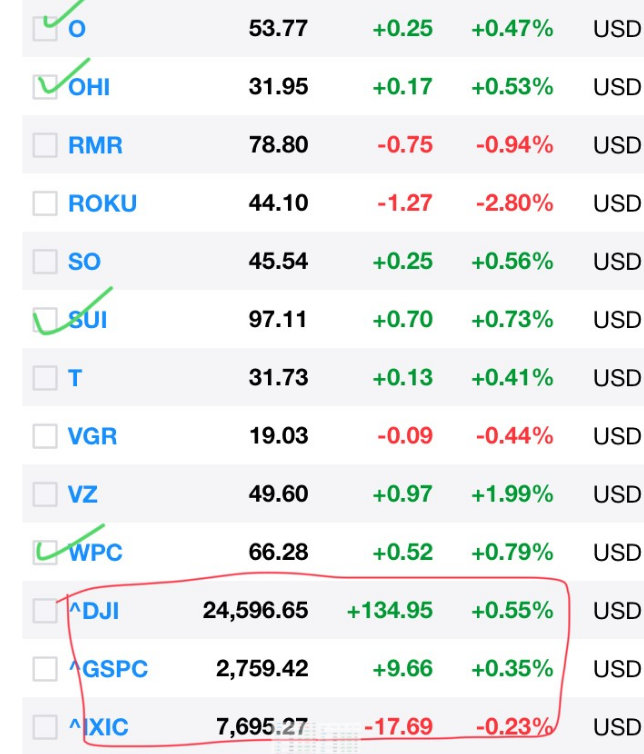This screenshot has width=644, height=754.
Task: Select the checkbox for T
Action: (x=45, y=378)
